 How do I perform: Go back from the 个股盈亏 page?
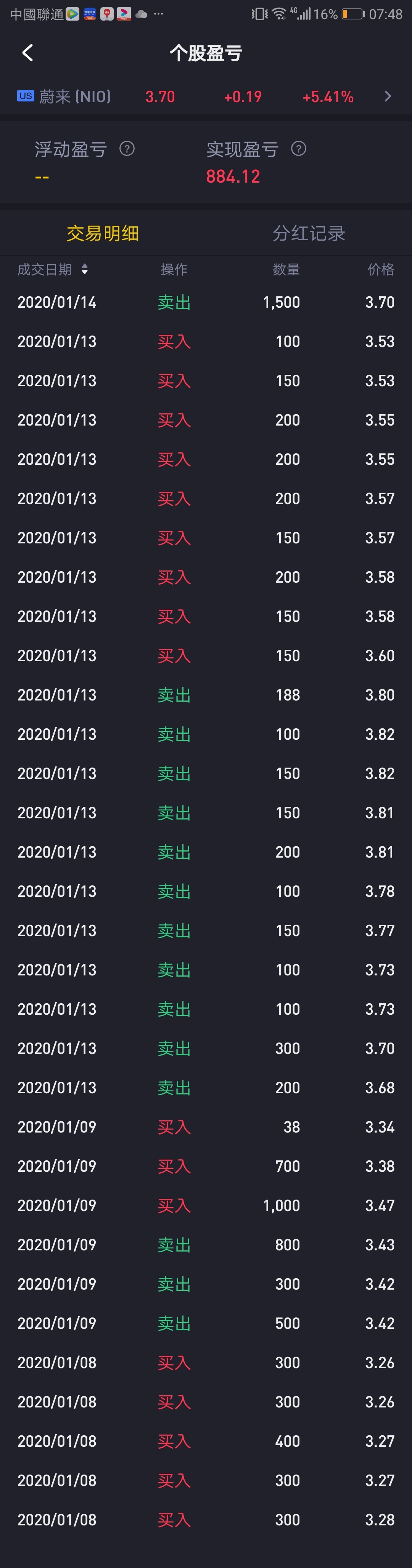click(x=27, y=53)
